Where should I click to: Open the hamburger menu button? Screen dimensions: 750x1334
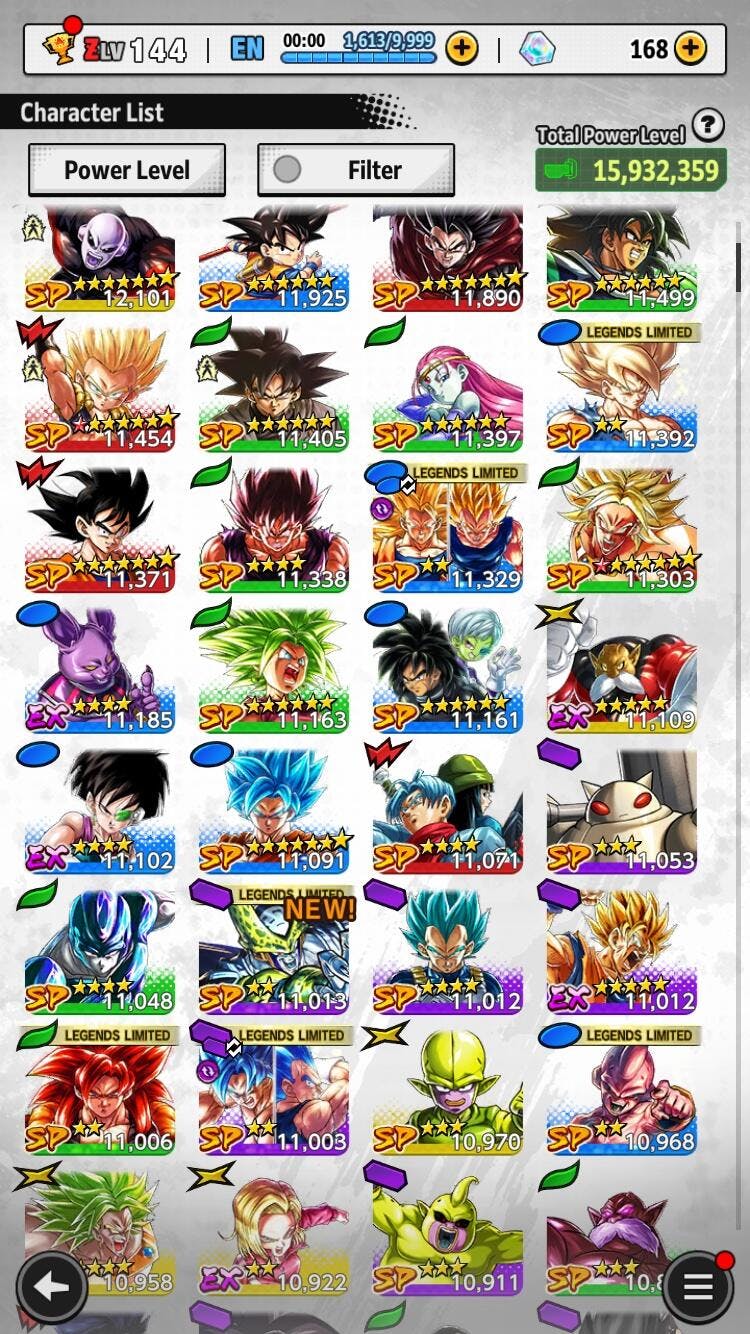point(697,1286)
